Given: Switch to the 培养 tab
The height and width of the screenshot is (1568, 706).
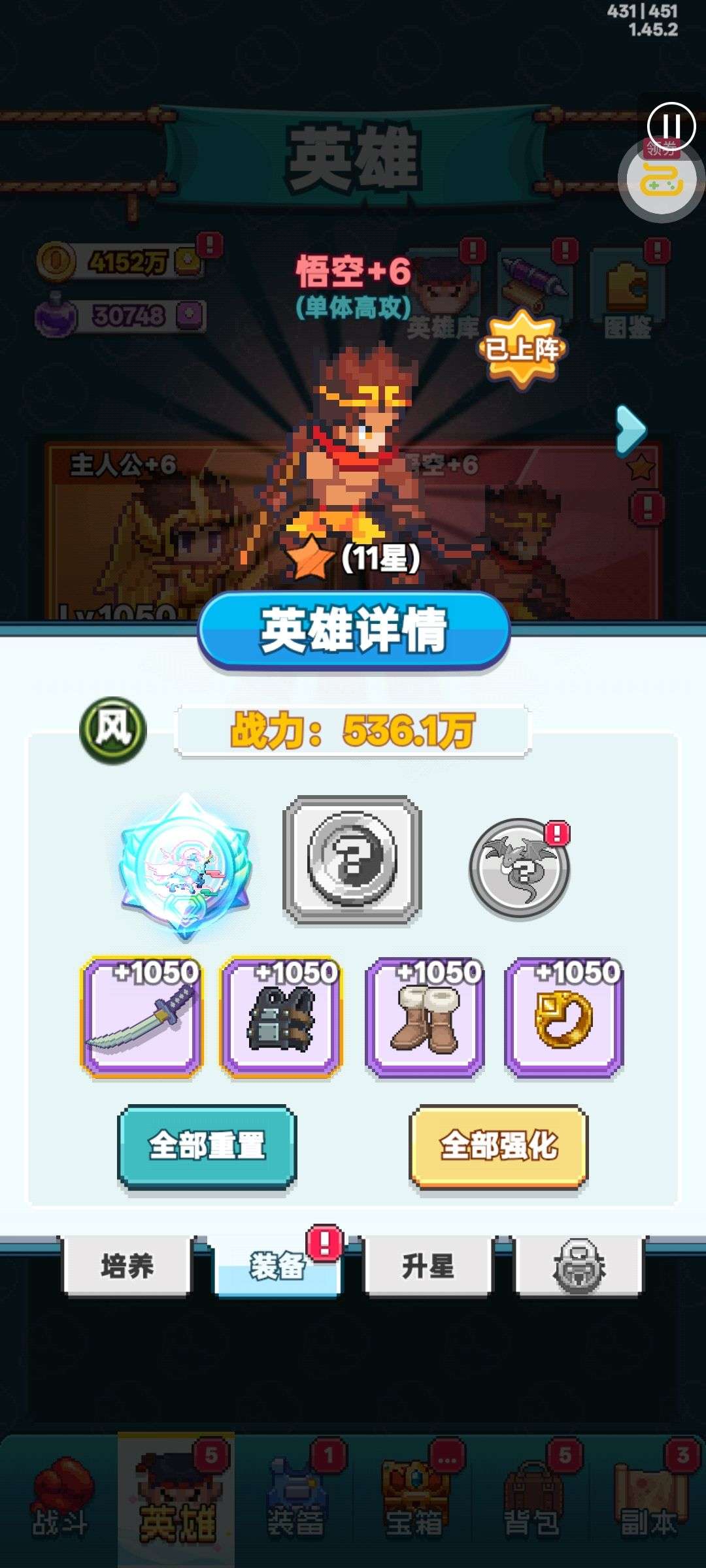Looking at the screenshot, I should [x=127, y=1266].
